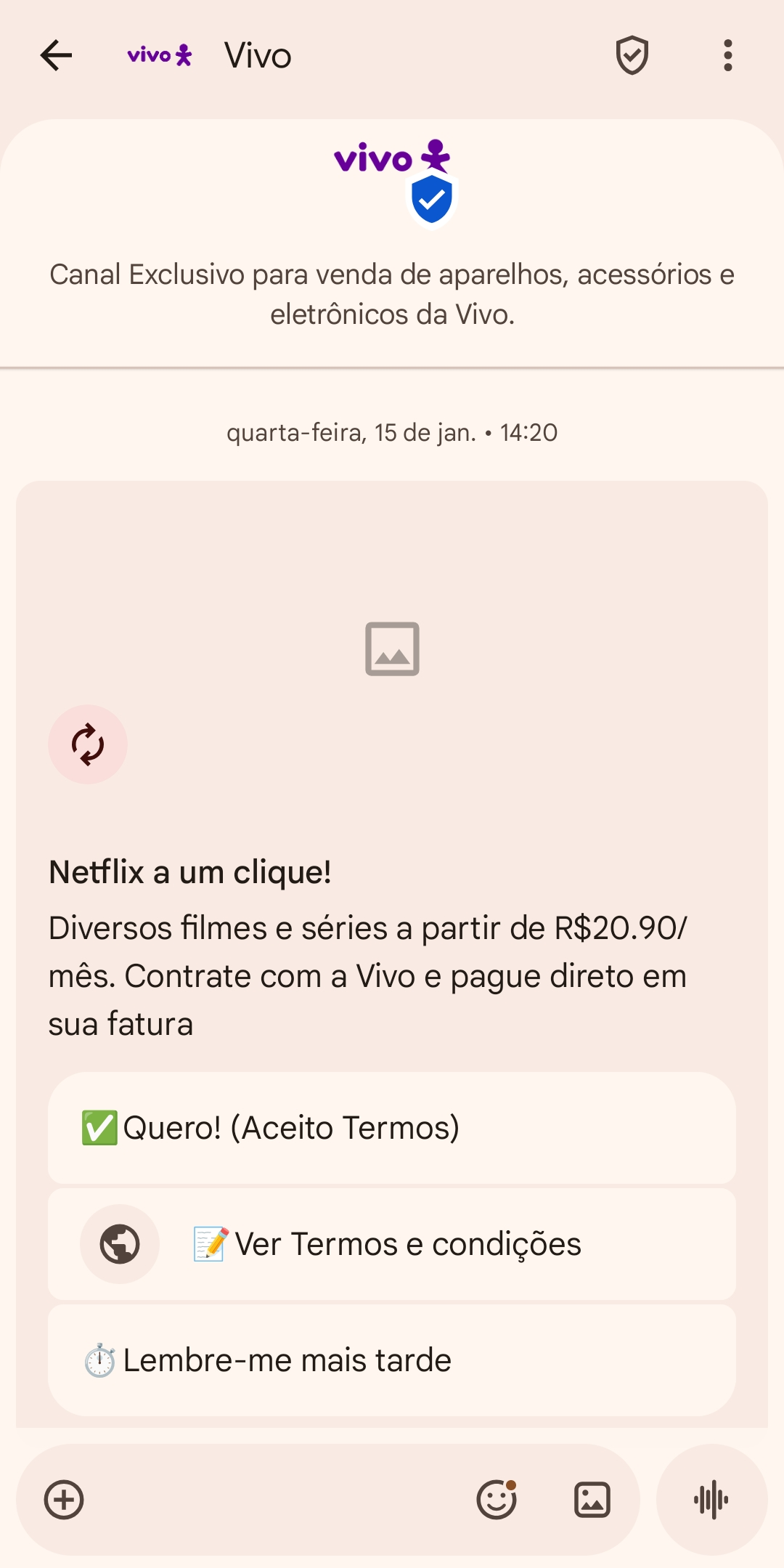The height and width of the screenshot is (1568, 784).
Task: Tap the broken image placeholder
Action: pyautogui.click(x=392, y=649)
